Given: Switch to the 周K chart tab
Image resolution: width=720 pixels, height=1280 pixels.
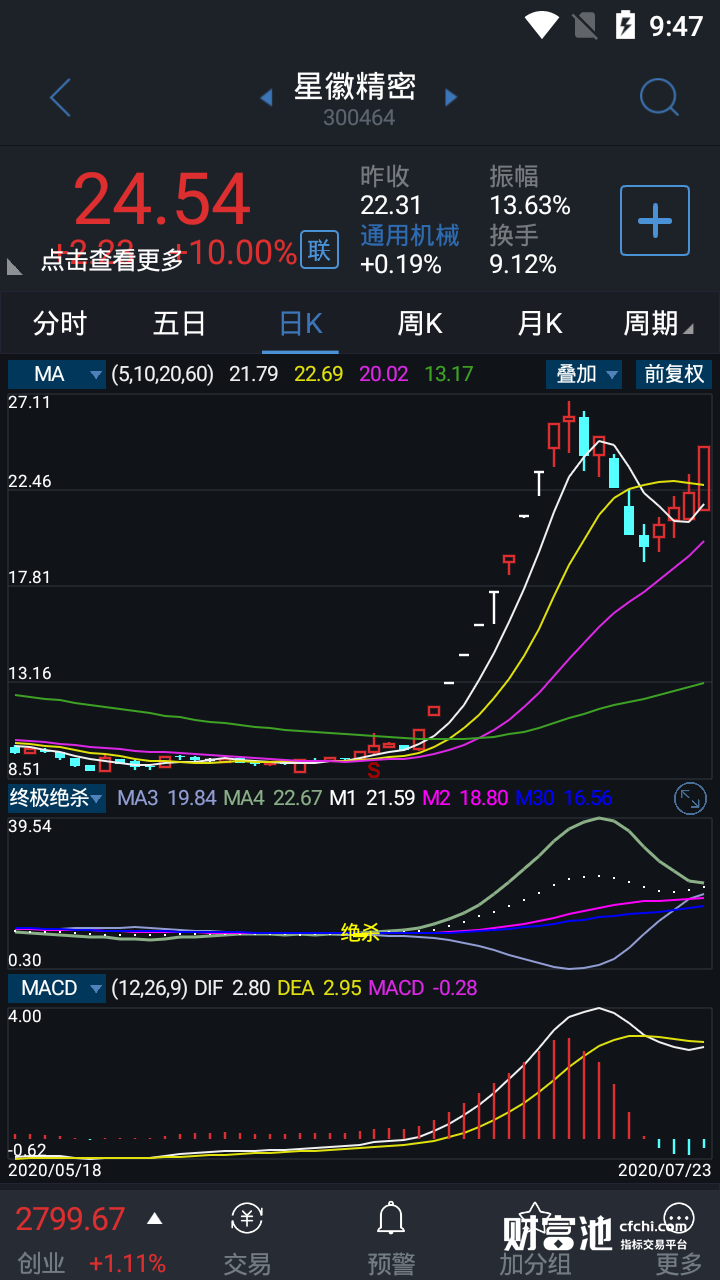Looking at the screenshot, I should pos(420,324).
